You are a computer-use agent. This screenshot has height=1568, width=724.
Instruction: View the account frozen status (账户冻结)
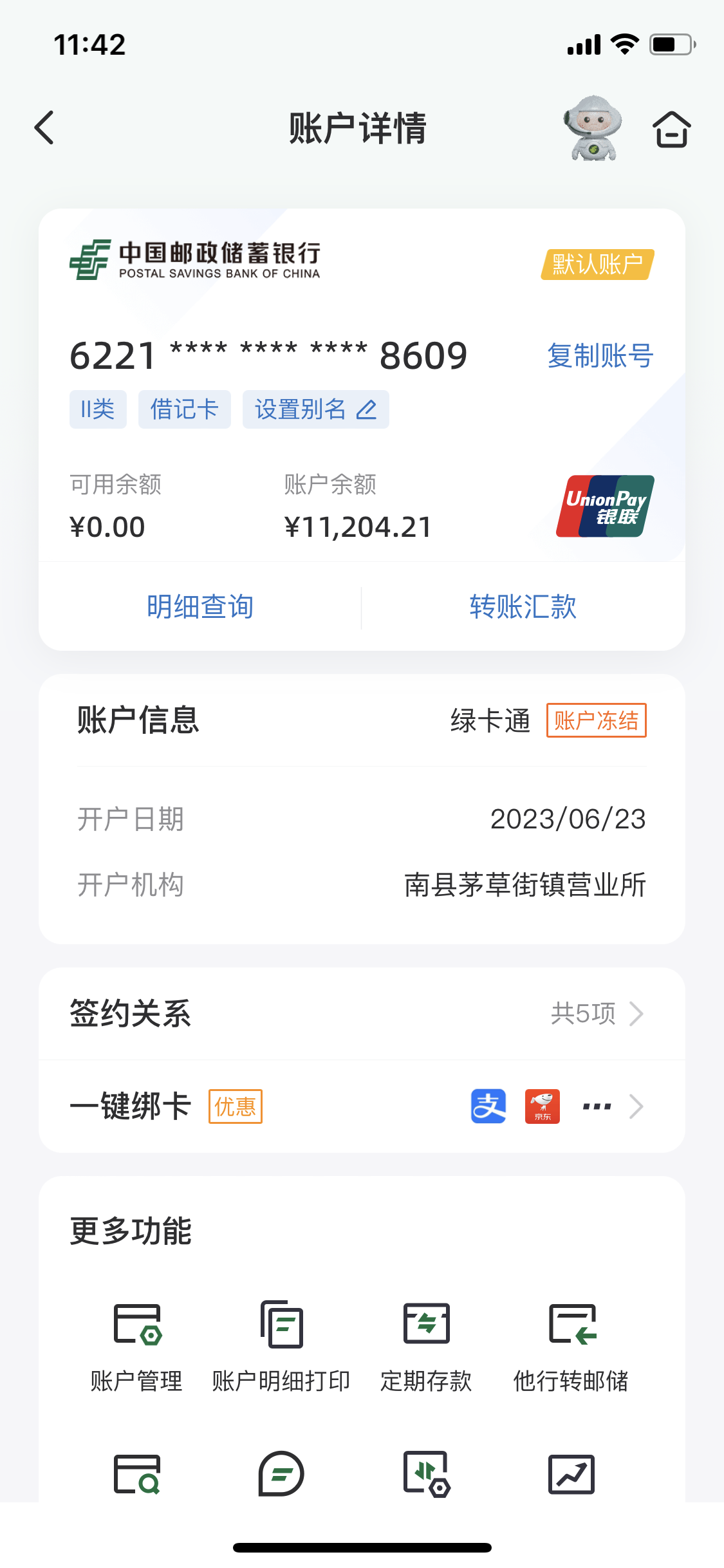[x=596, y=720]
